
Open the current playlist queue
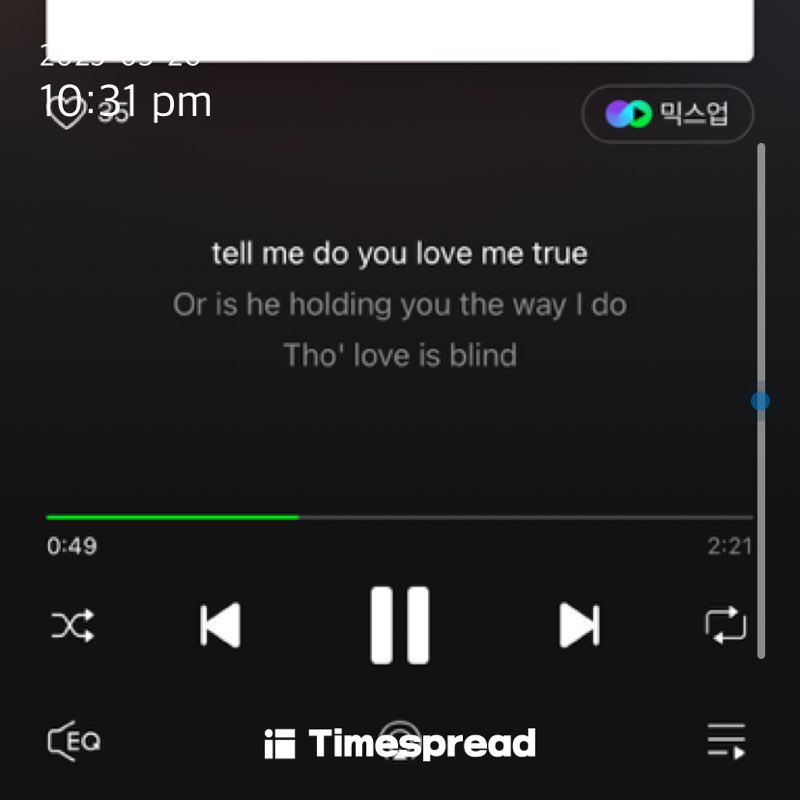726,741
